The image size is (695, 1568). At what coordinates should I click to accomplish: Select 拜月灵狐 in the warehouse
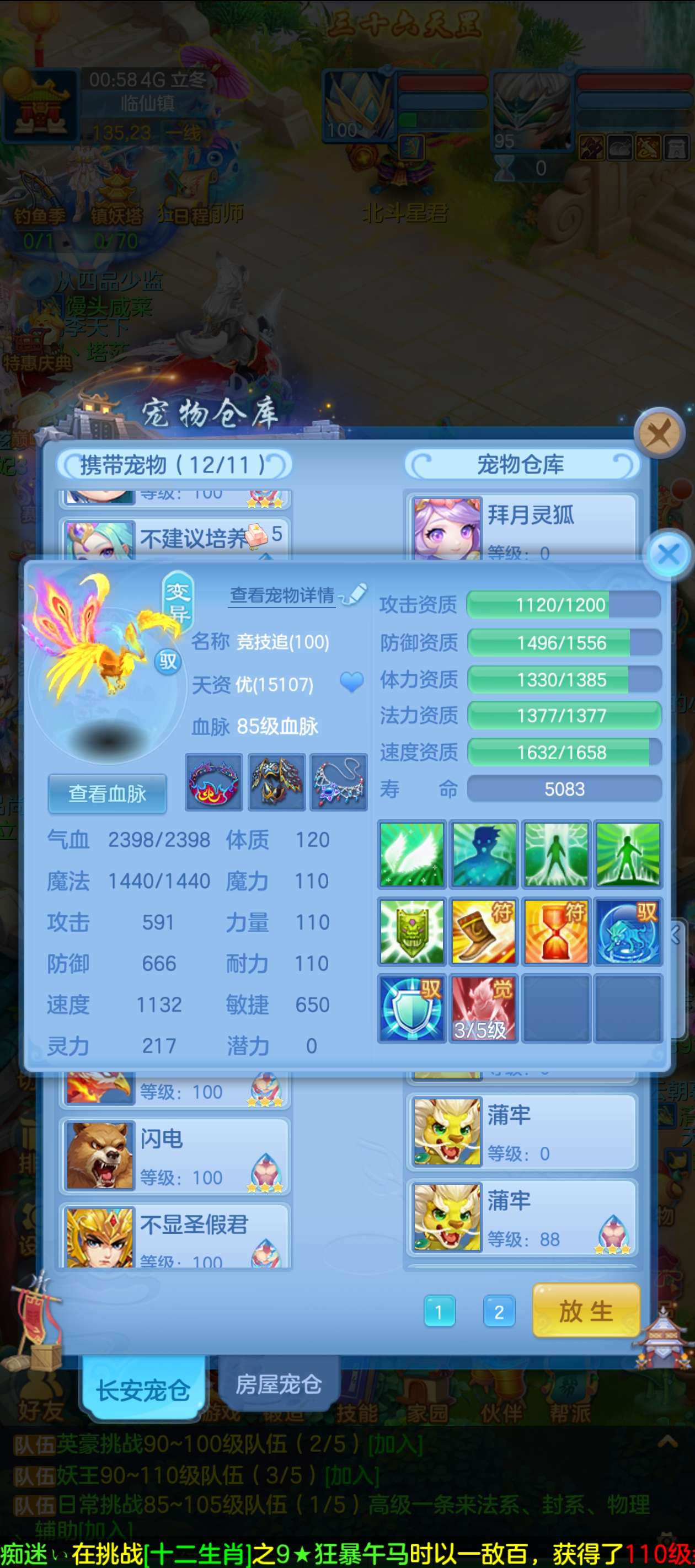coord(521,527)
